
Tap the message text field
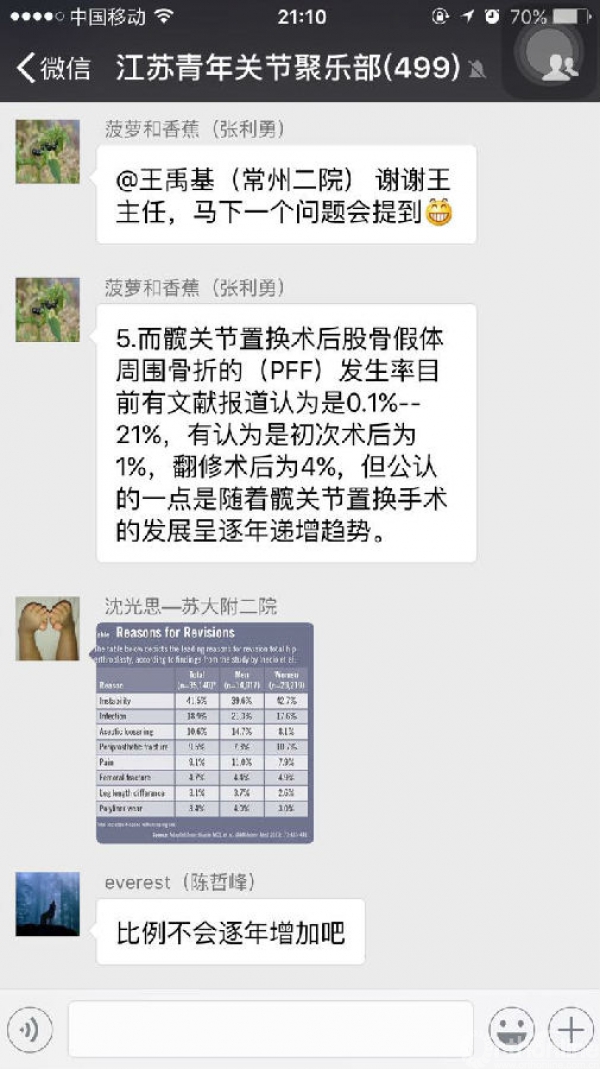click(x=270, y=1030)
